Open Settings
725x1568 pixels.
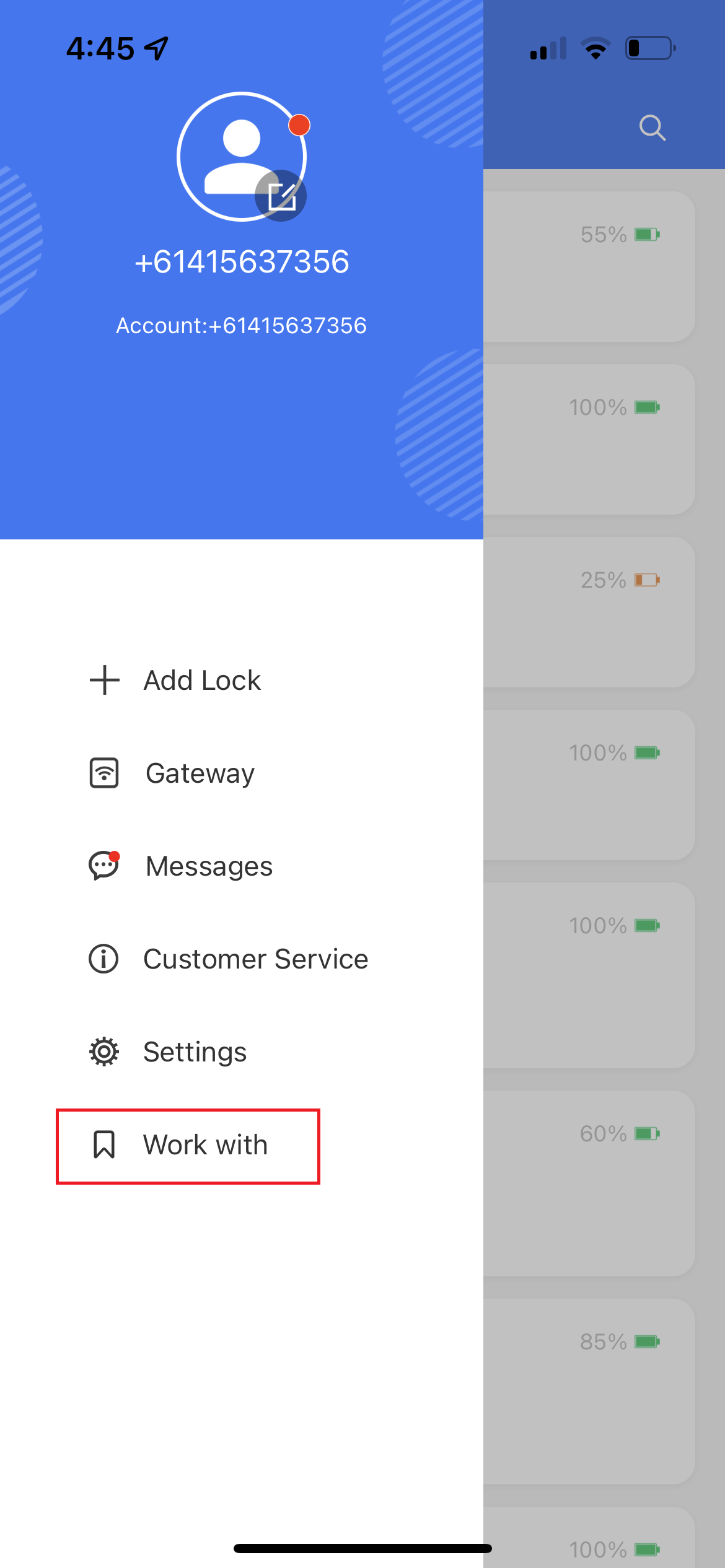click(x=168, y=1052)
